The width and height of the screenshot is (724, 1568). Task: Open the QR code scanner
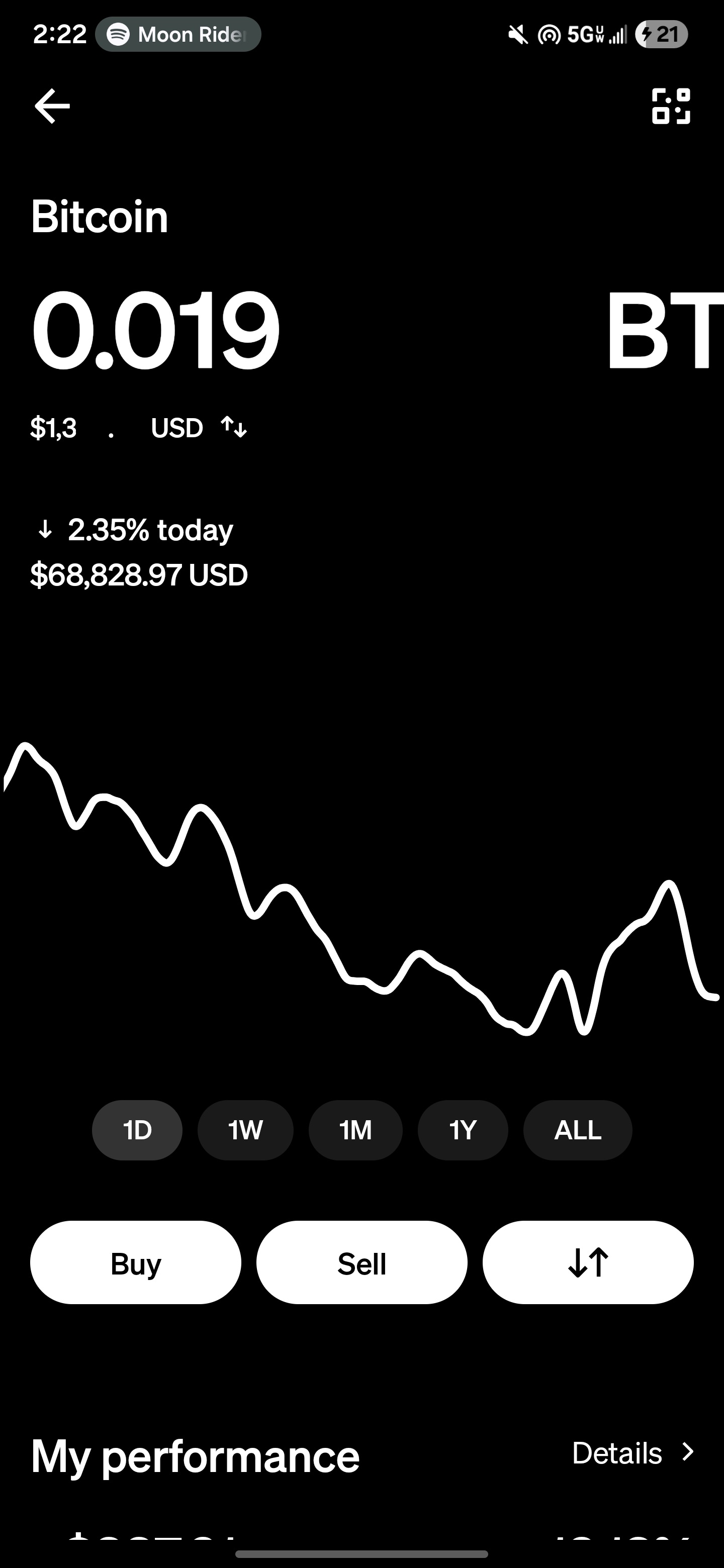tap(670, 107)
